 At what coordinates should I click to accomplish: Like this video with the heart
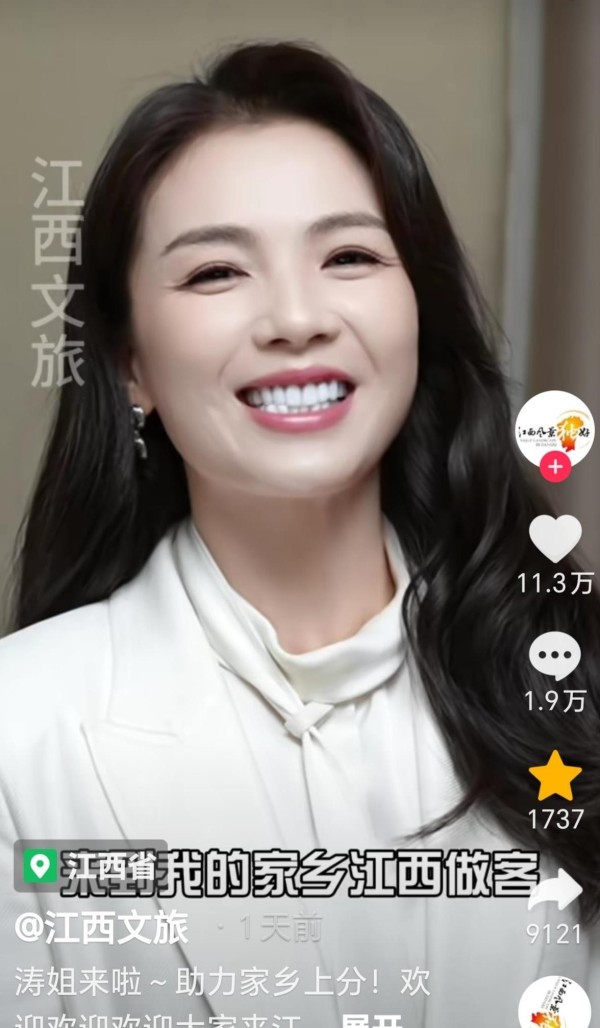click(555, 538)
